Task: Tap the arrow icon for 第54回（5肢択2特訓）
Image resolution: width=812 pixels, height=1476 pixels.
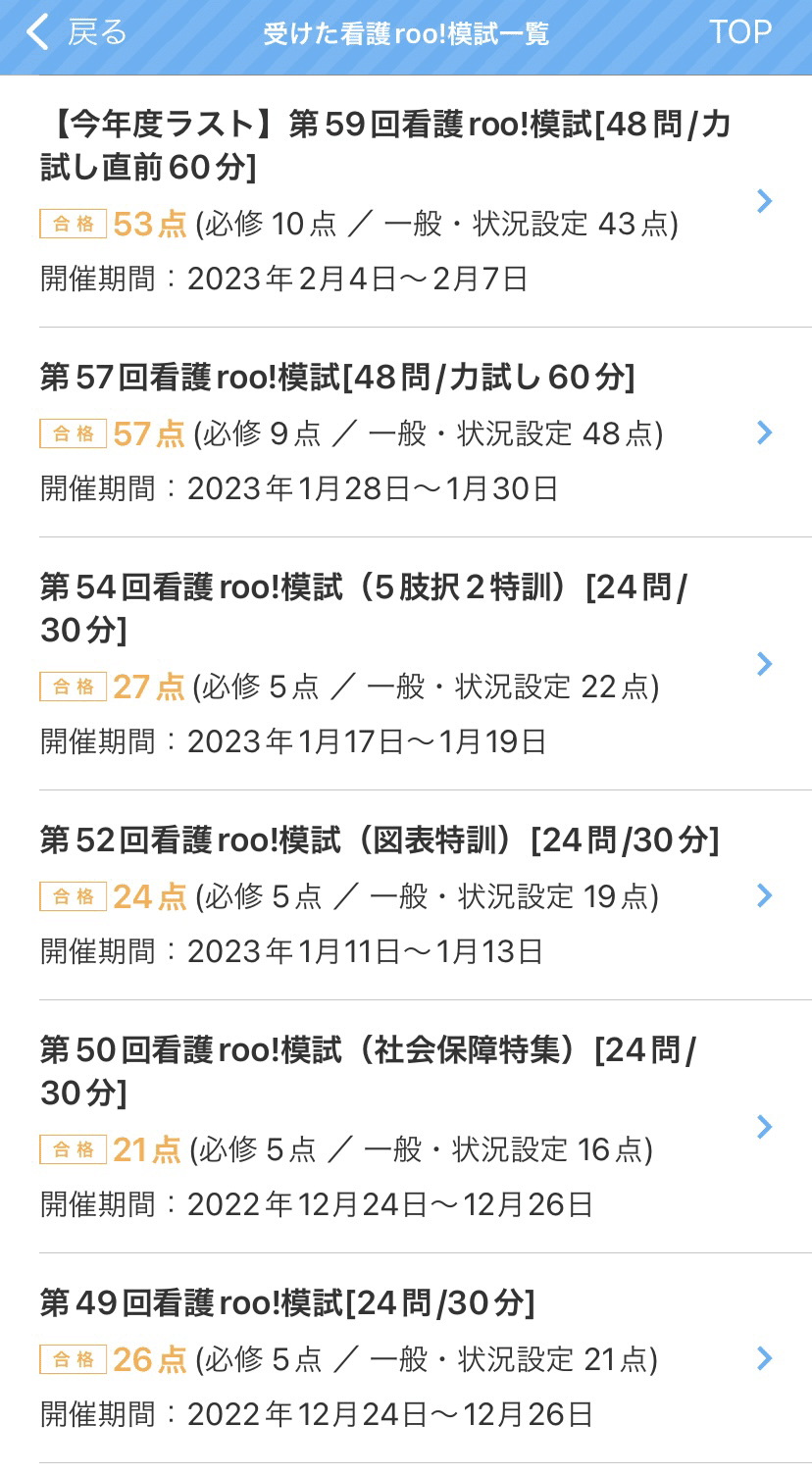Action: [x=765, y=665]
